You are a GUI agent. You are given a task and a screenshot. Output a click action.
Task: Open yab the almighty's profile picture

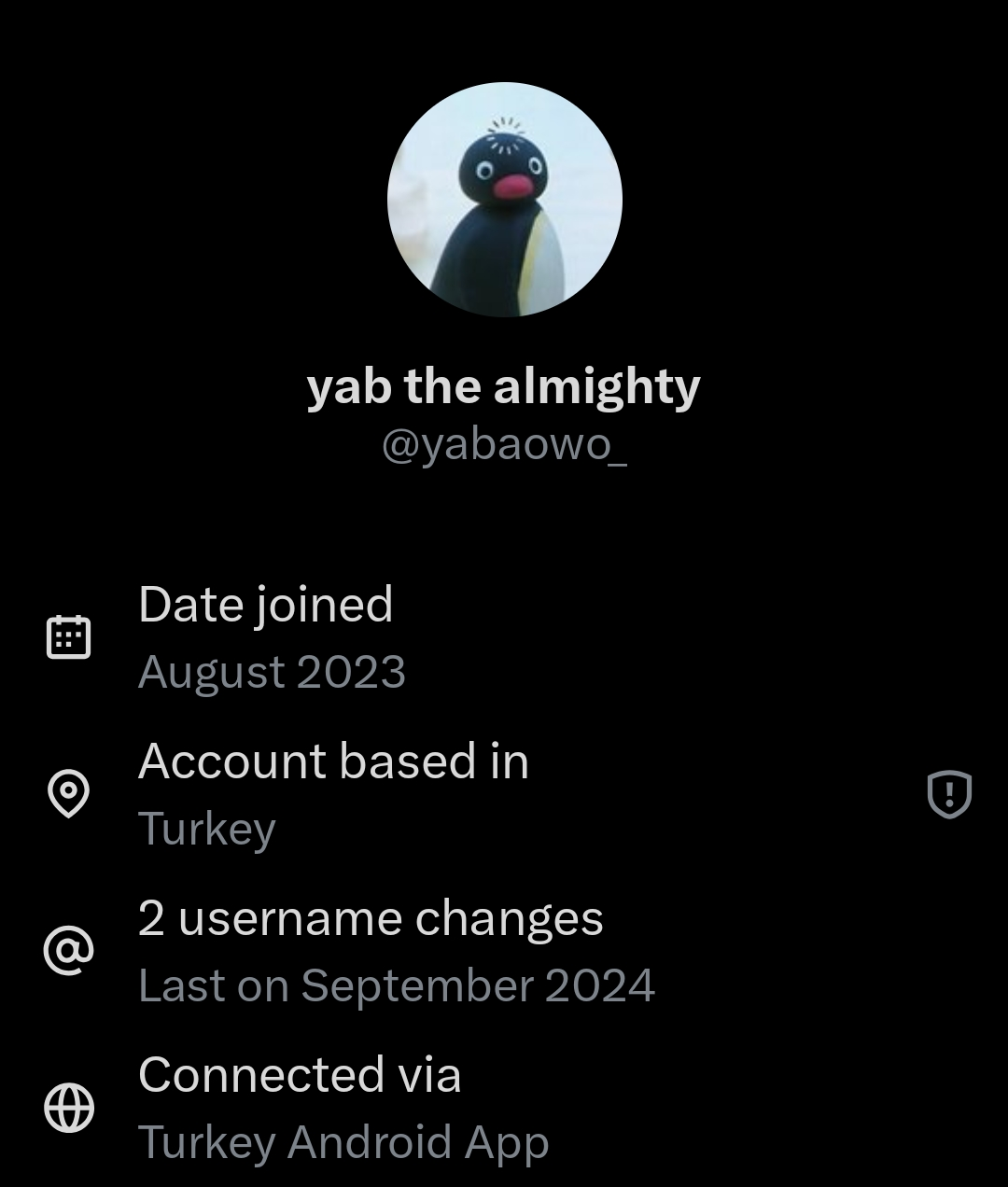pyautogui.click(x=505, y=200)
